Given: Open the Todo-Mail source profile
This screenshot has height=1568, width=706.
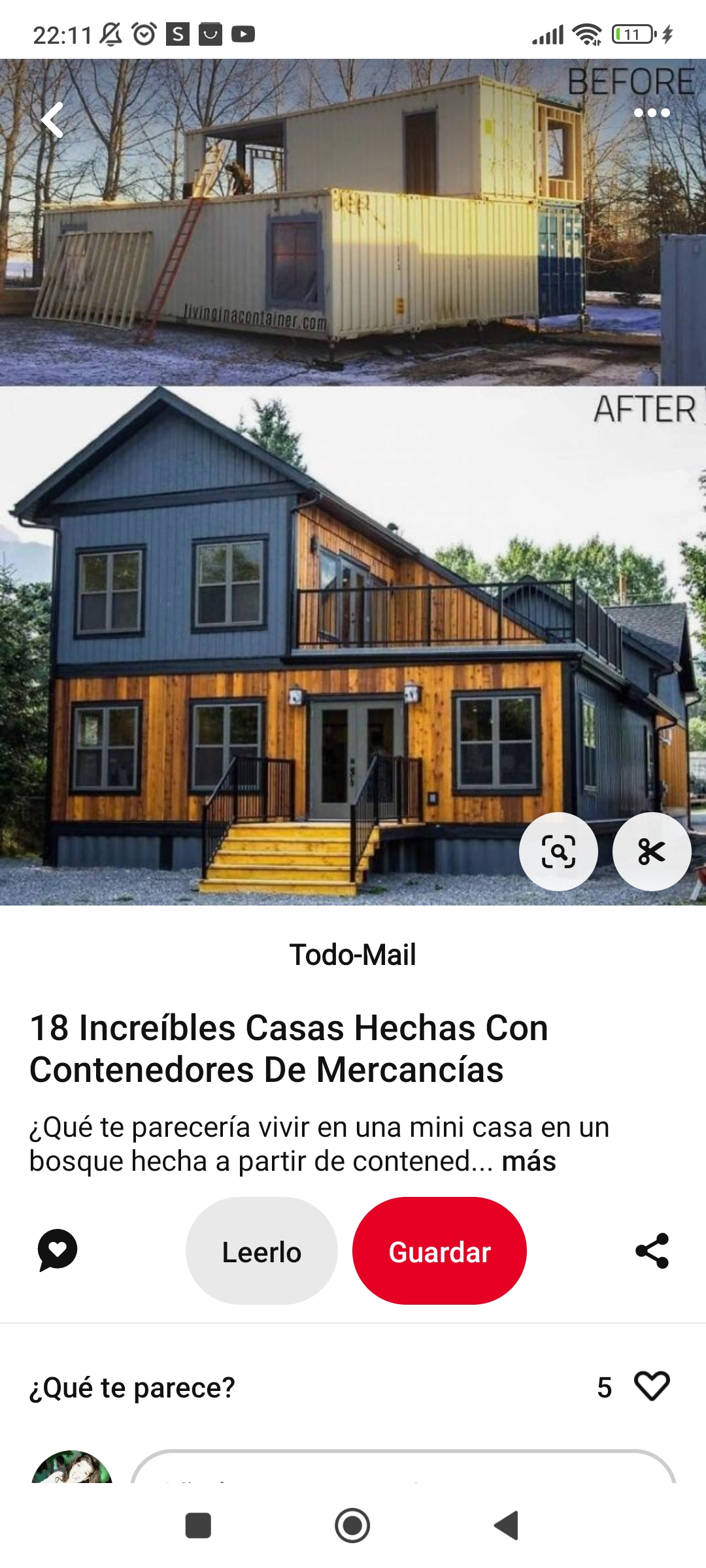Looking at the screenshot, I should click(x=353, y=955).
